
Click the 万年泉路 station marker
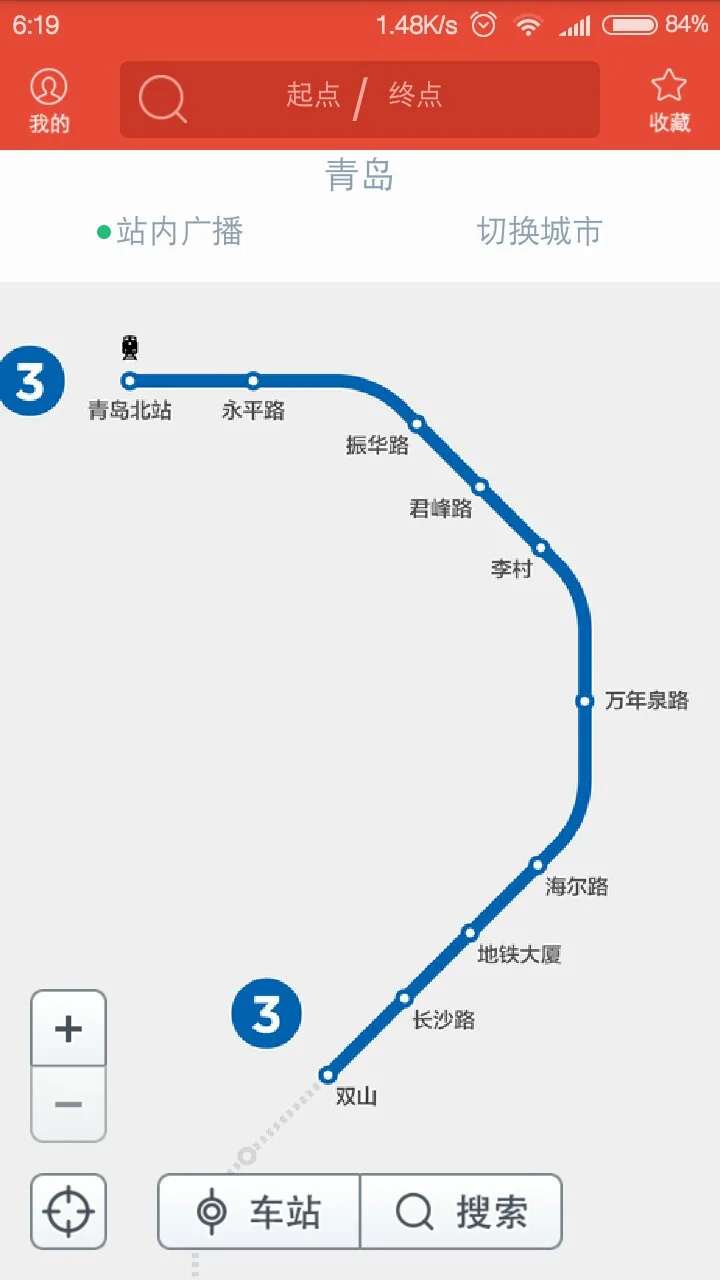[584, 701]
